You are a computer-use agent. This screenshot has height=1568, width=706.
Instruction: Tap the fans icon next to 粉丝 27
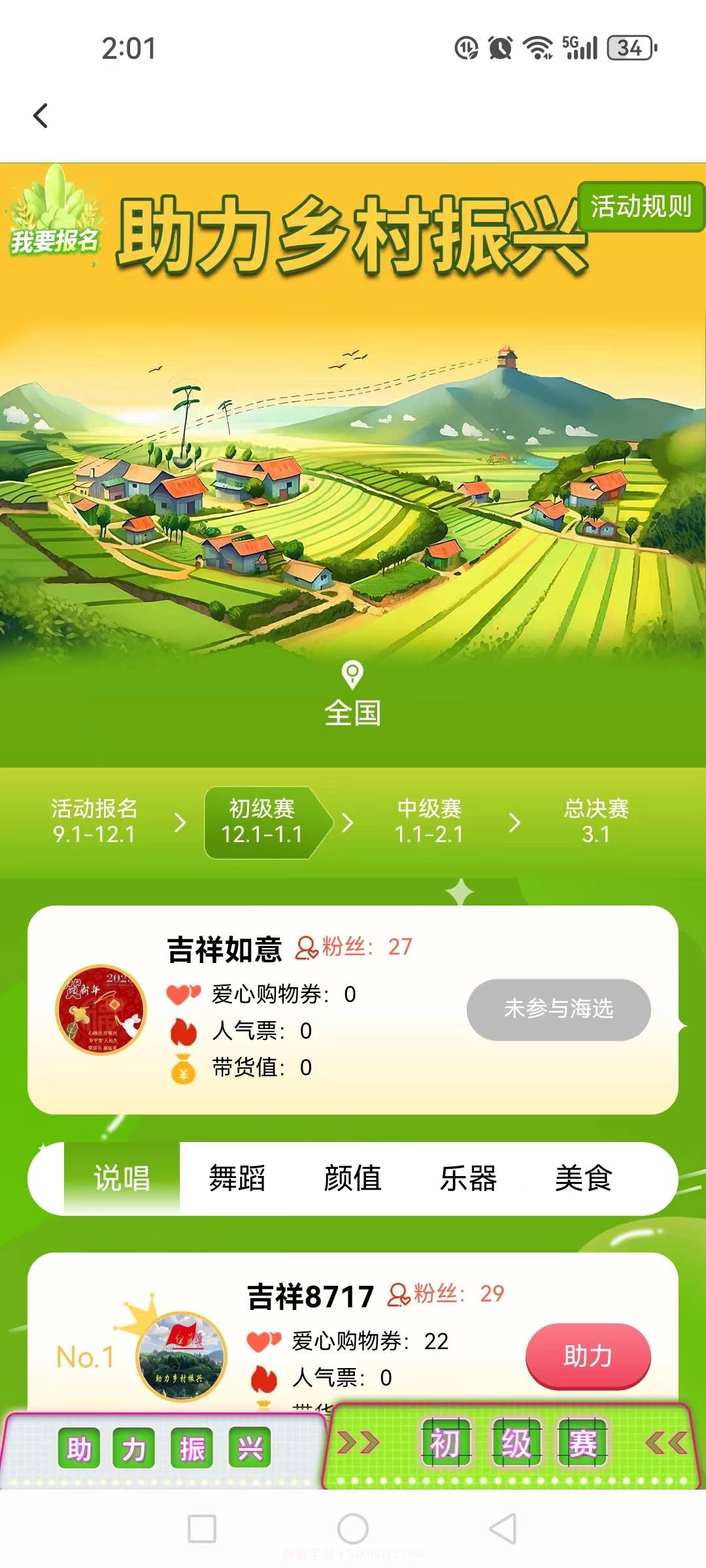(306, 947)
